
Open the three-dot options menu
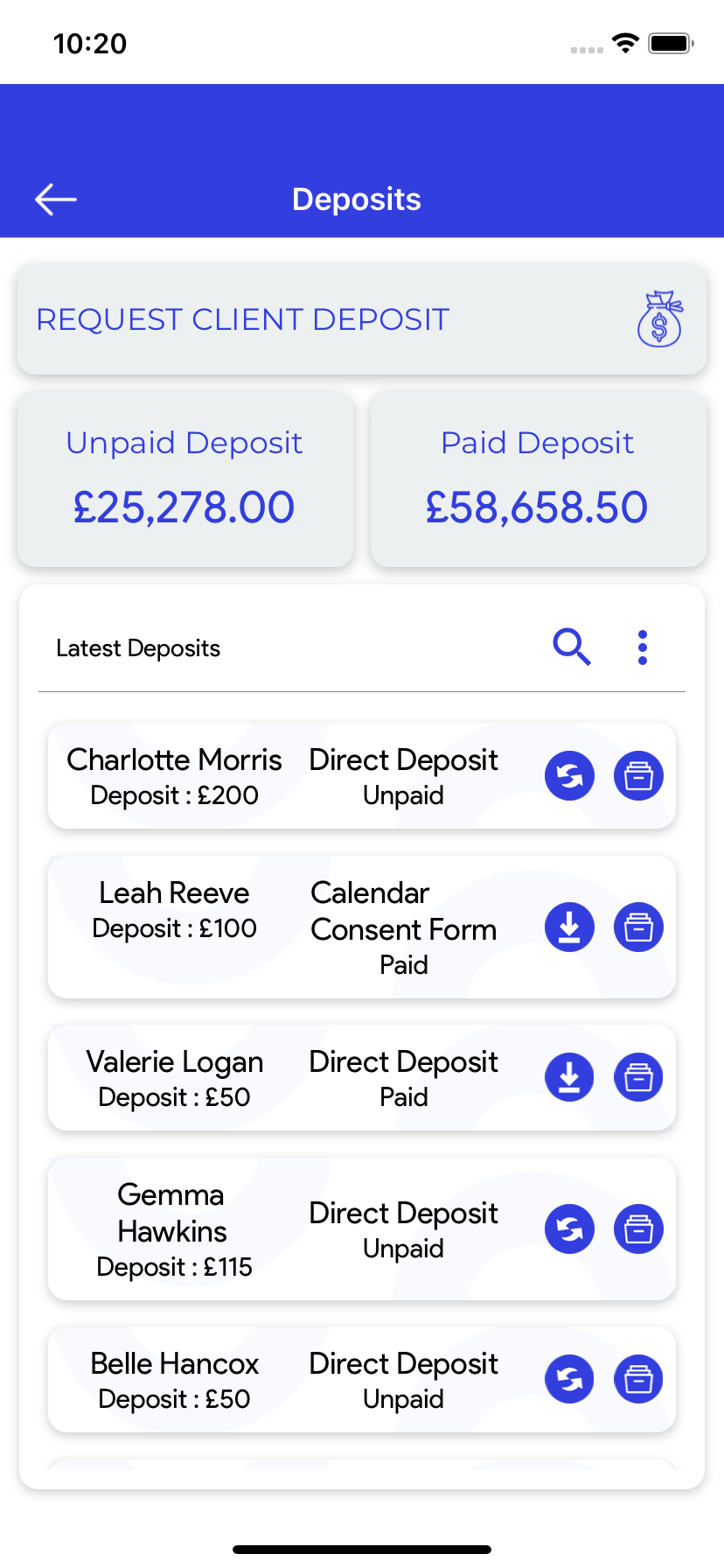pos(643,647)
